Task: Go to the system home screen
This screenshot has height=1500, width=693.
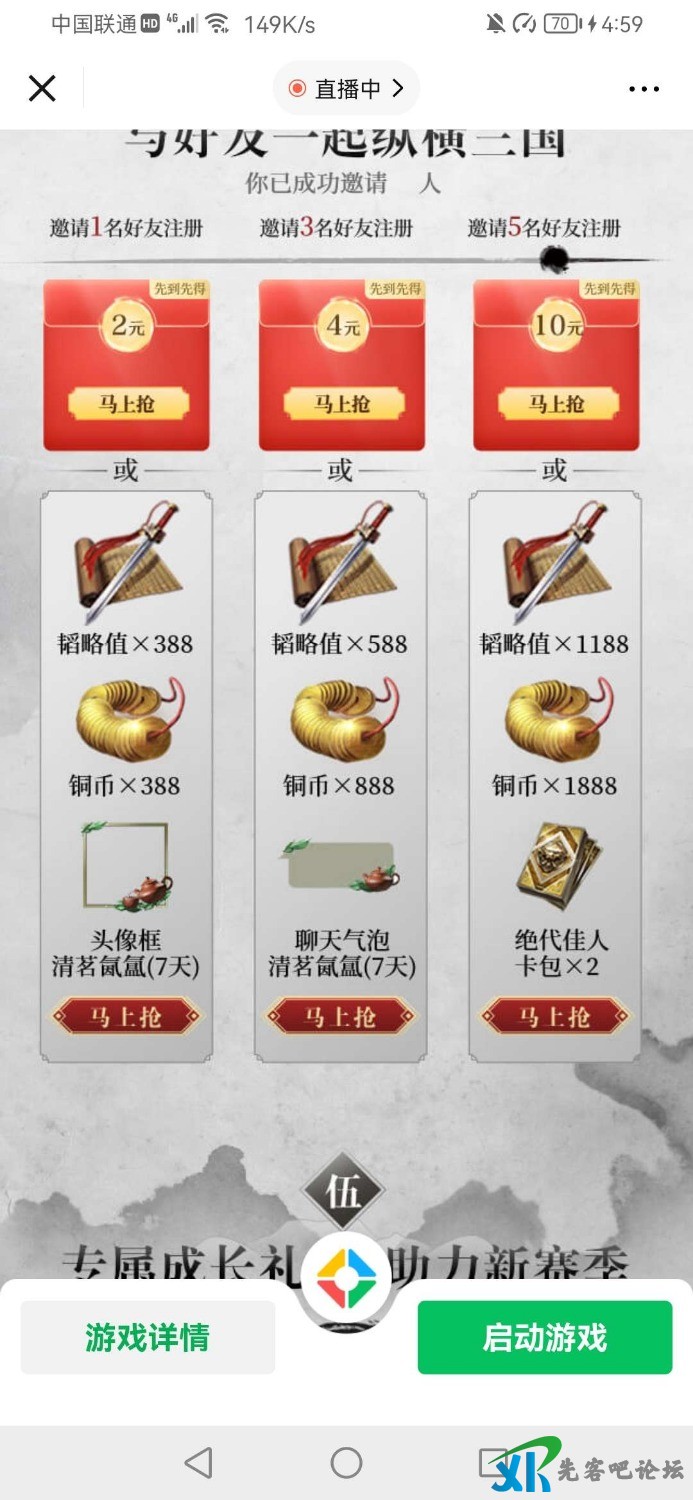Action: tap(346, 1463)
